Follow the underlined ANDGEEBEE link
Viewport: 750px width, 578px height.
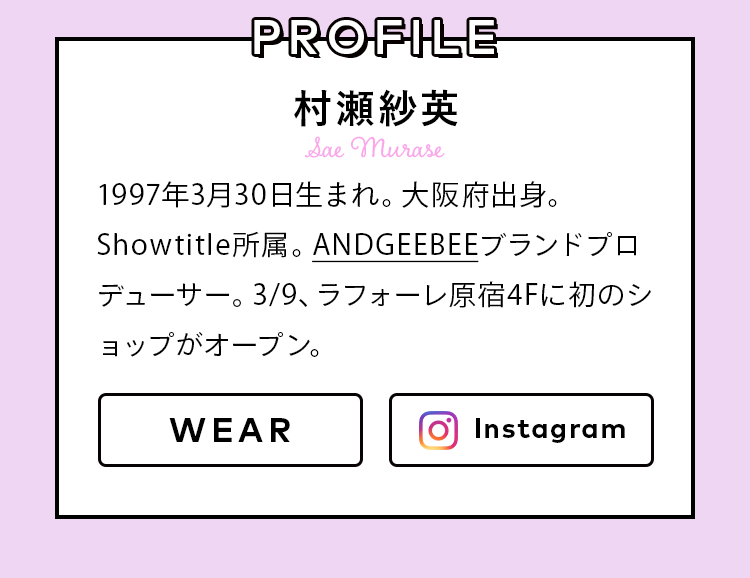(396, 245)
